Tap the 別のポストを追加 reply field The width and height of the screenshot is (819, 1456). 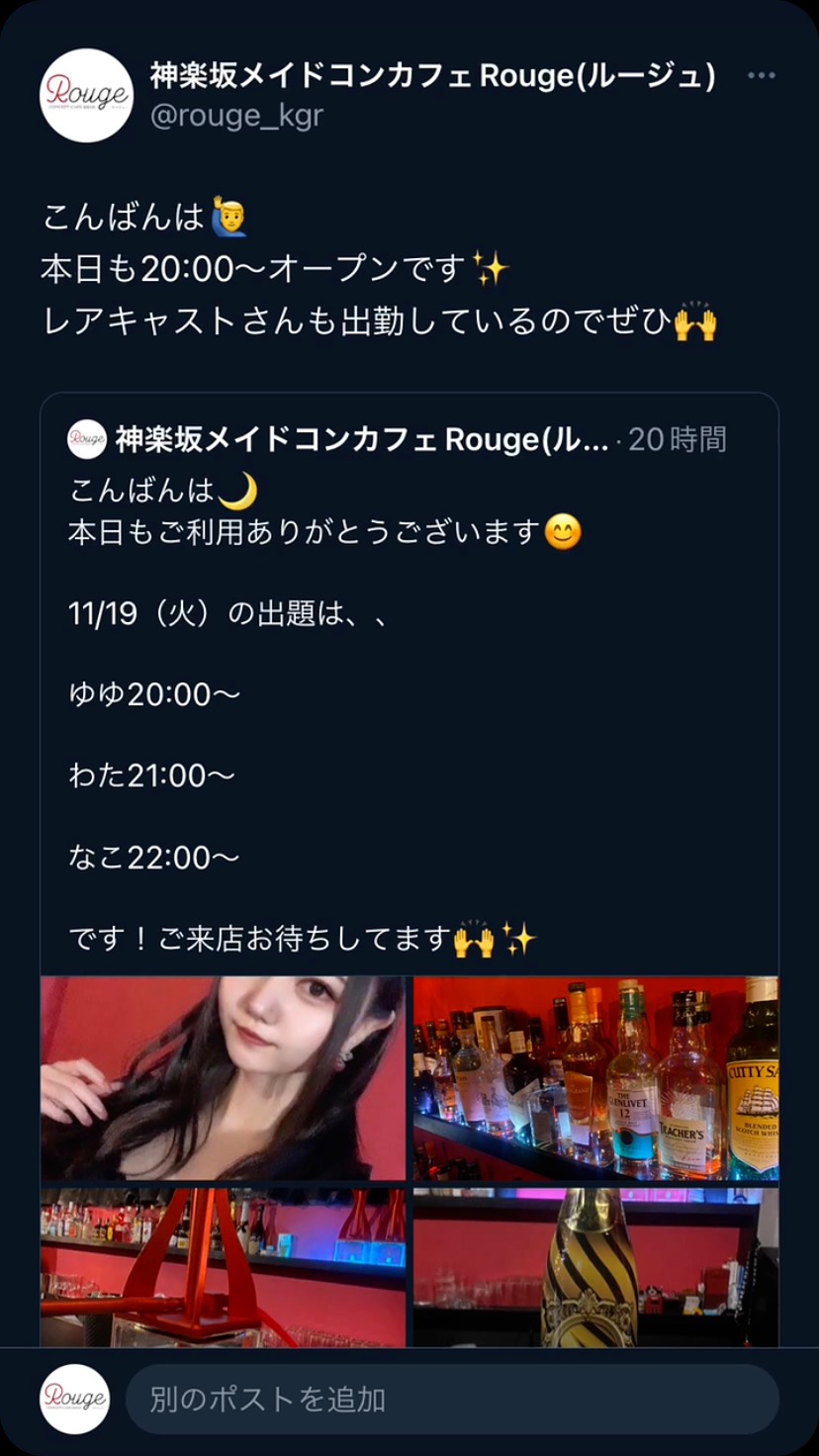[x=451, y=1400]
